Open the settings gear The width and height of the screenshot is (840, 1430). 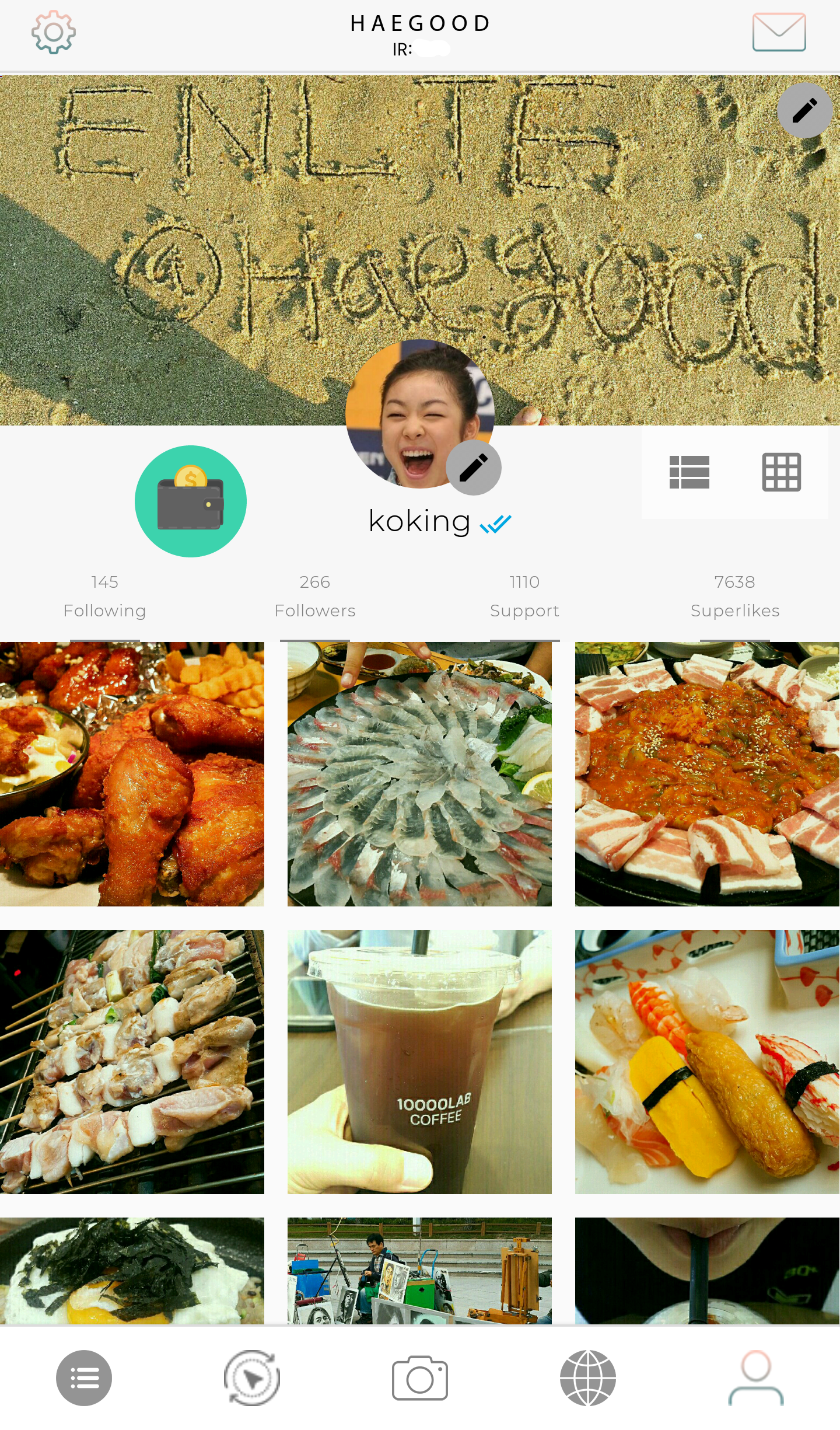(x=53, y=33)
